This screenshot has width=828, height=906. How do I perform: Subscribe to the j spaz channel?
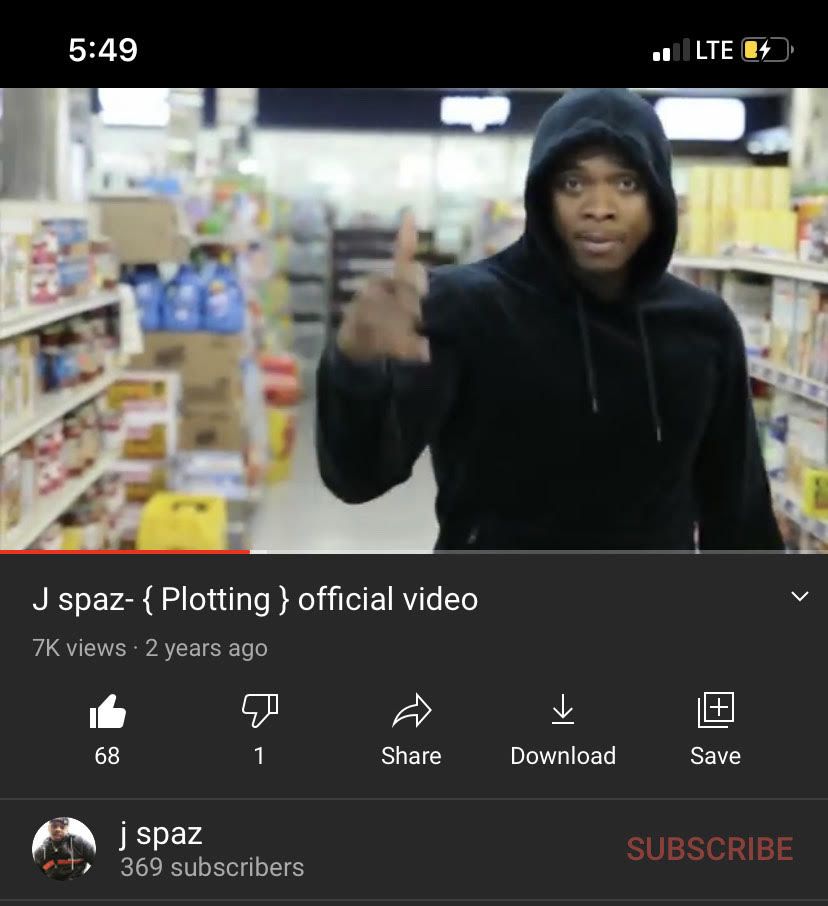[x=710, y=849]
